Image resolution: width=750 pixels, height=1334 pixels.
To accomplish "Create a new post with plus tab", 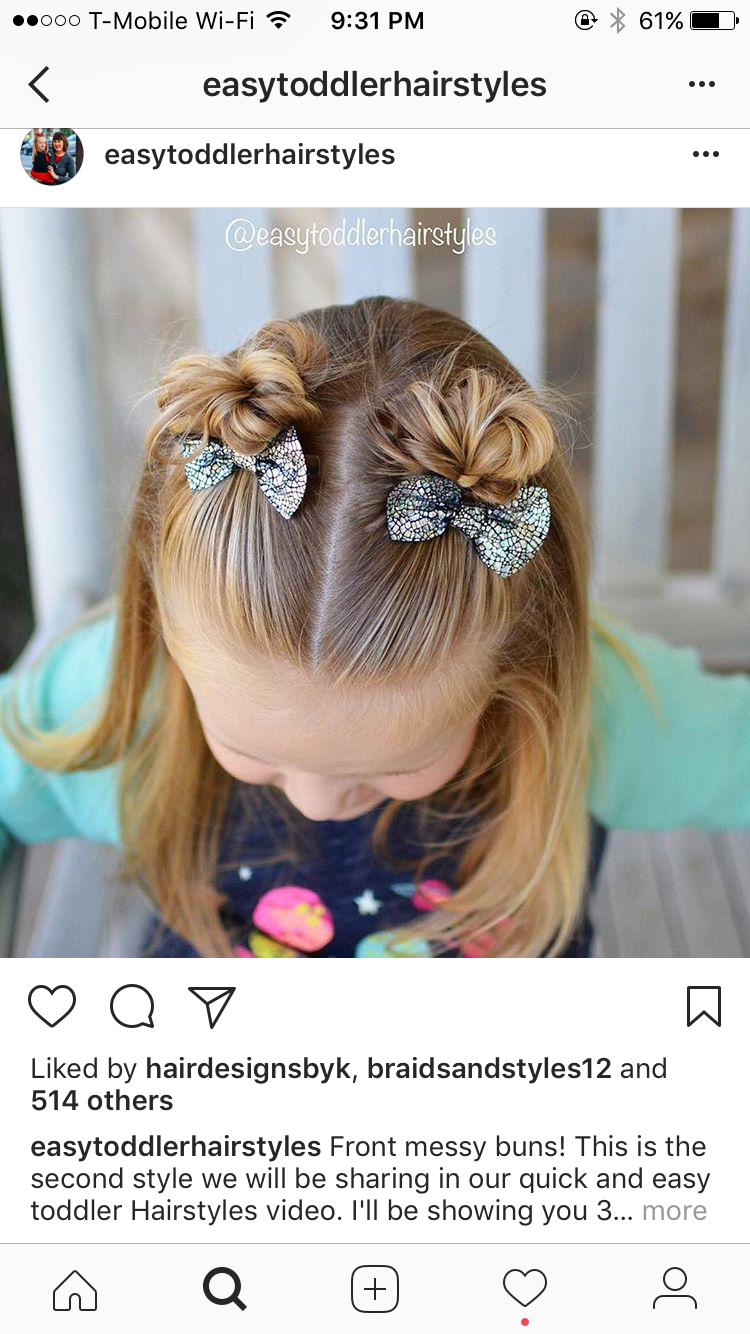I will (375, 1289).
